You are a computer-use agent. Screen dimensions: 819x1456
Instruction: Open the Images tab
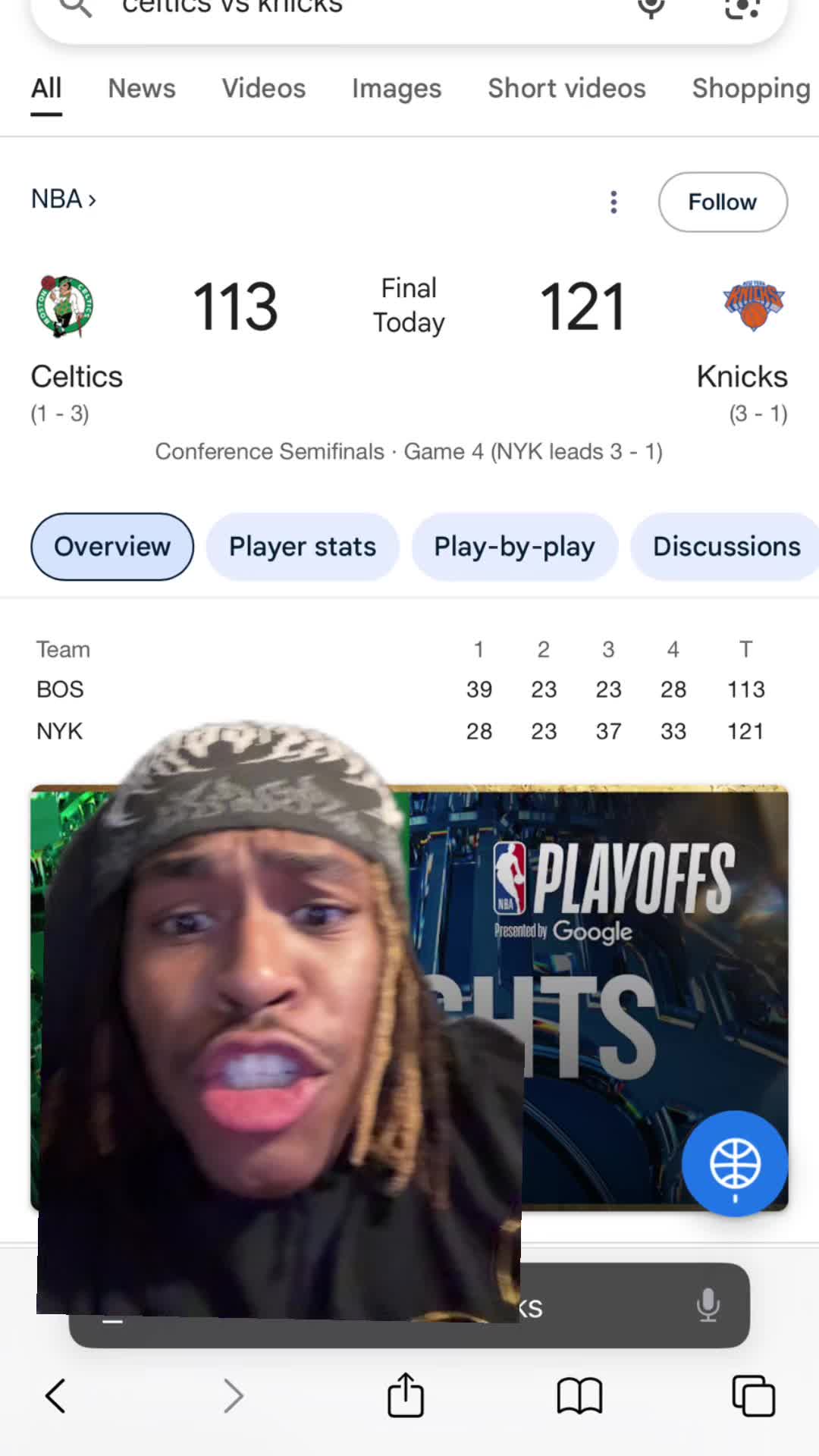coord(396,89)
